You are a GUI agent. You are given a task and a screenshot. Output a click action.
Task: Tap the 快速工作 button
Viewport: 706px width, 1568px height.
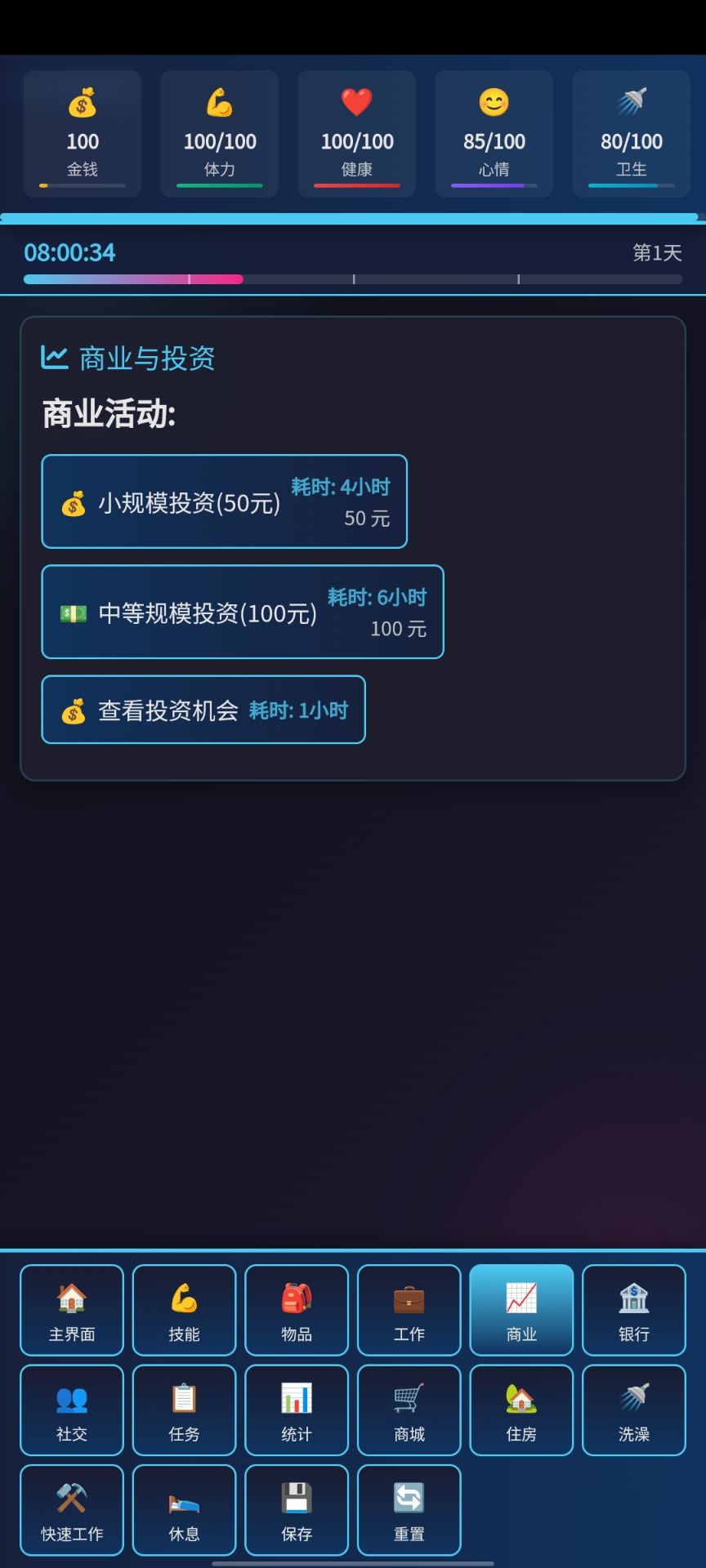(x=72, y=1511)
